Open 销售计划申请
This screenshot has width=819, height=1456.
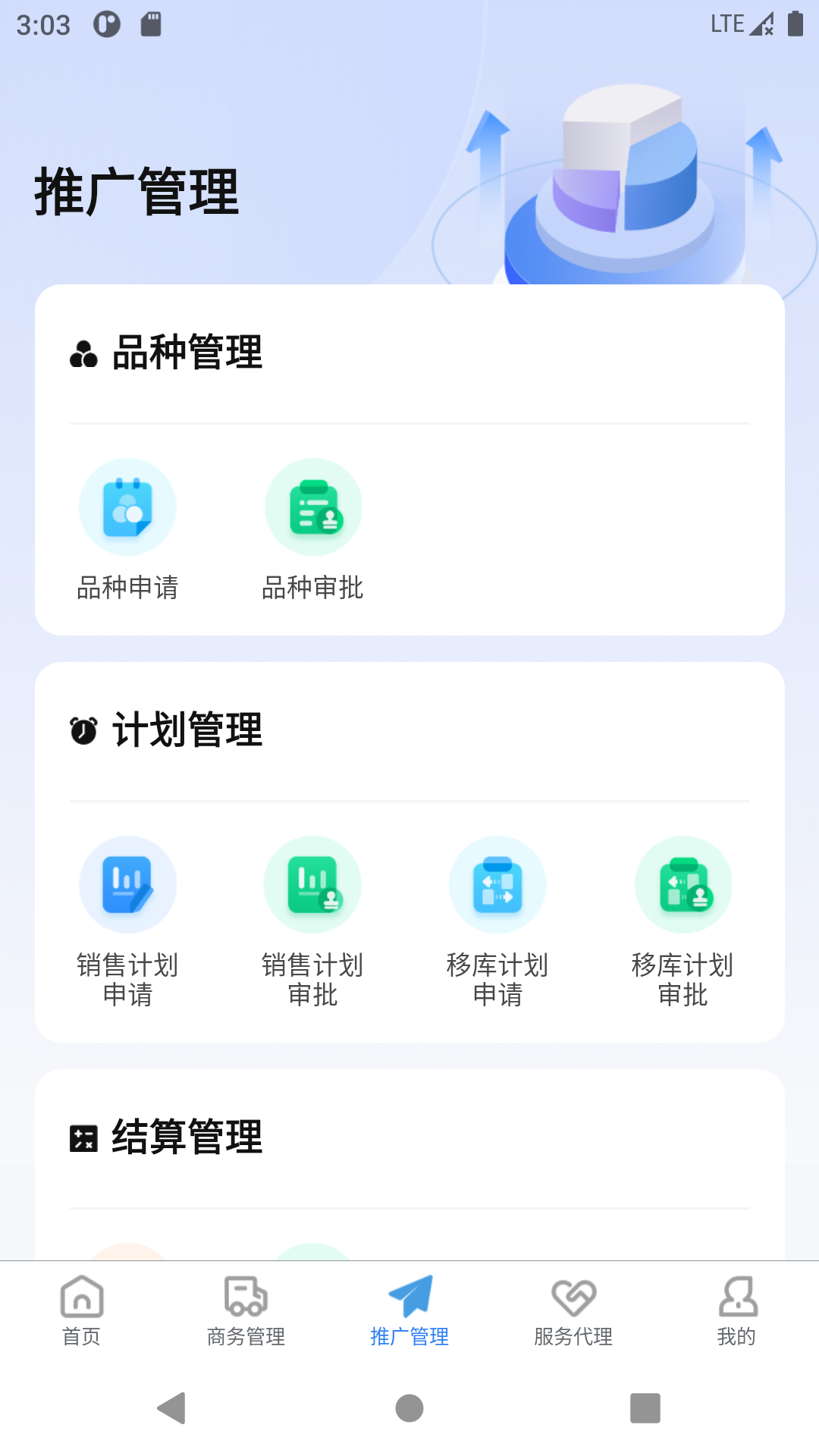(x=127, y=884)
